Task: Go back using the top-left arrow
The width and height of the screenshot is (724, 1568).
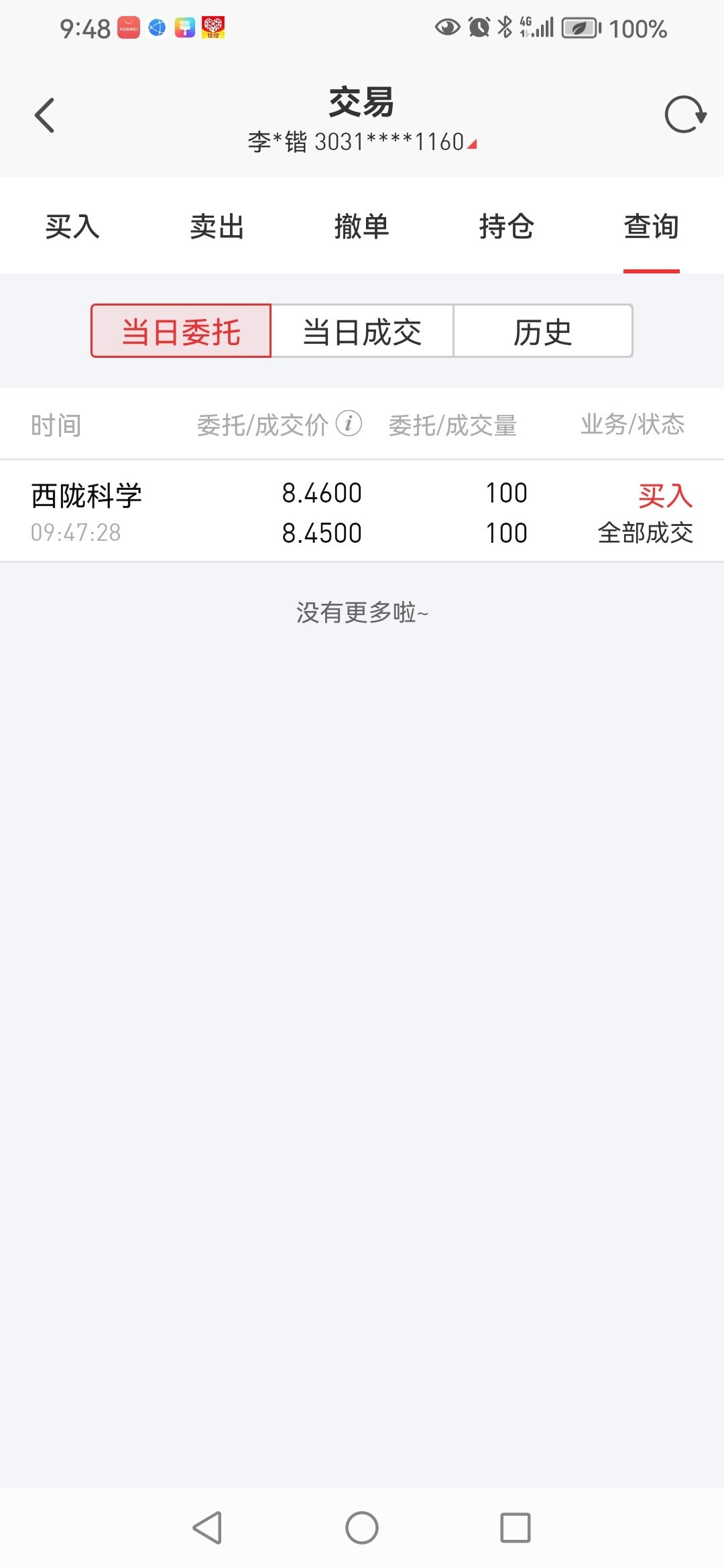Action: pos(44,115)
